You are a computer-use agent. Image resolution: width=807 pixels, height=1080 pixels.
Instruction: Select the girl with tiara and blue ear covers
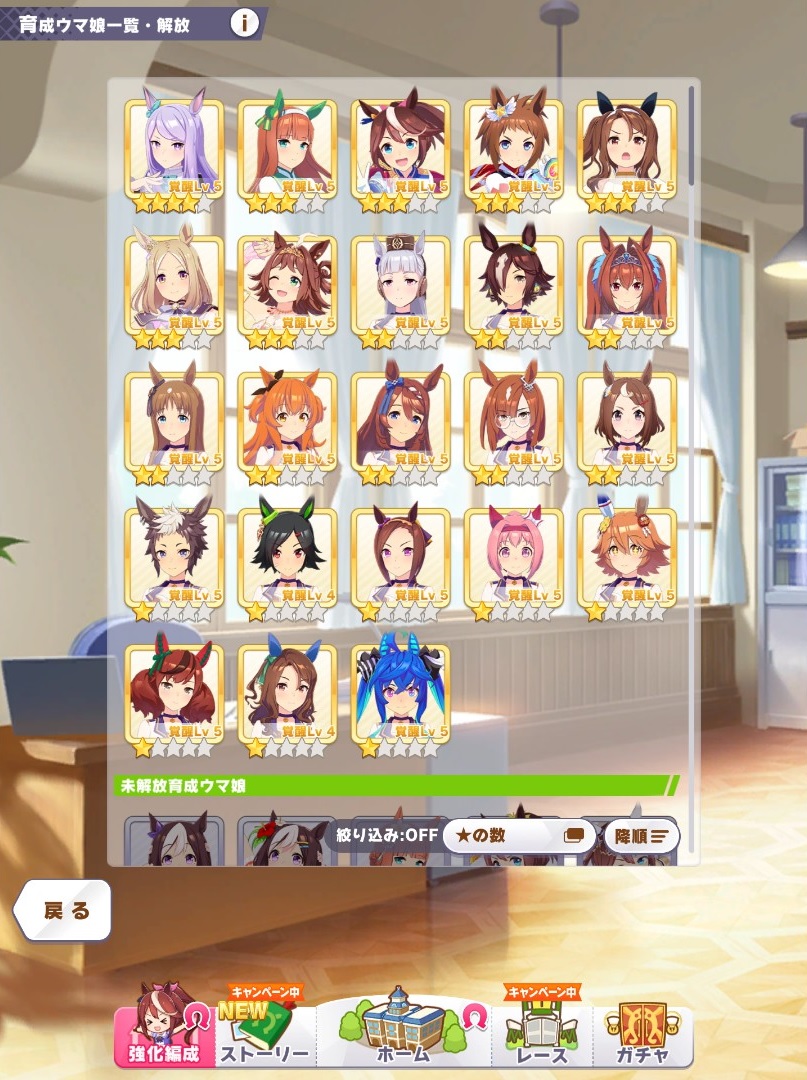[627, 287]
